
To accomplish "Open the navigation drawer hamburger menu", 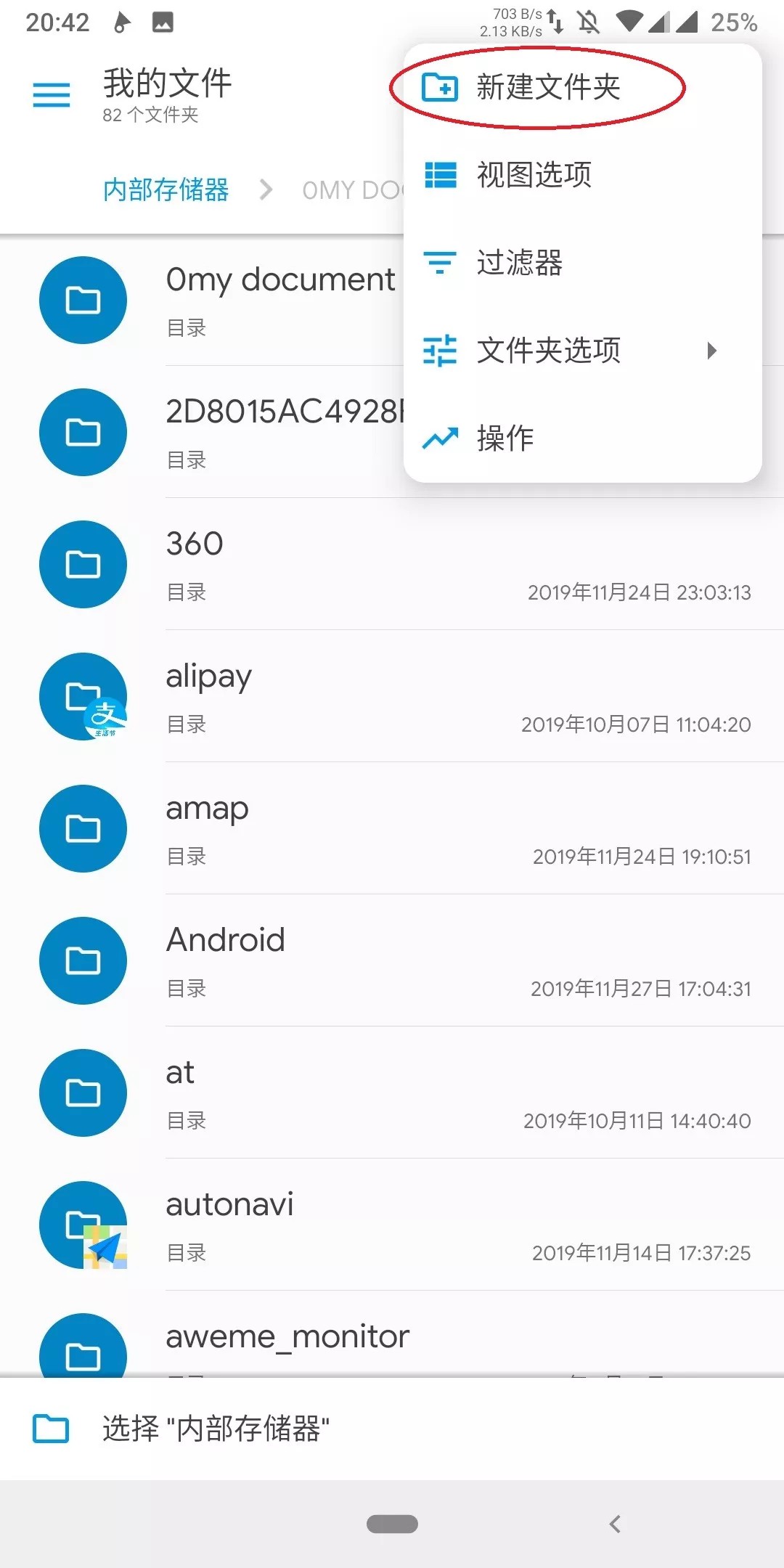I will [51, 94].
